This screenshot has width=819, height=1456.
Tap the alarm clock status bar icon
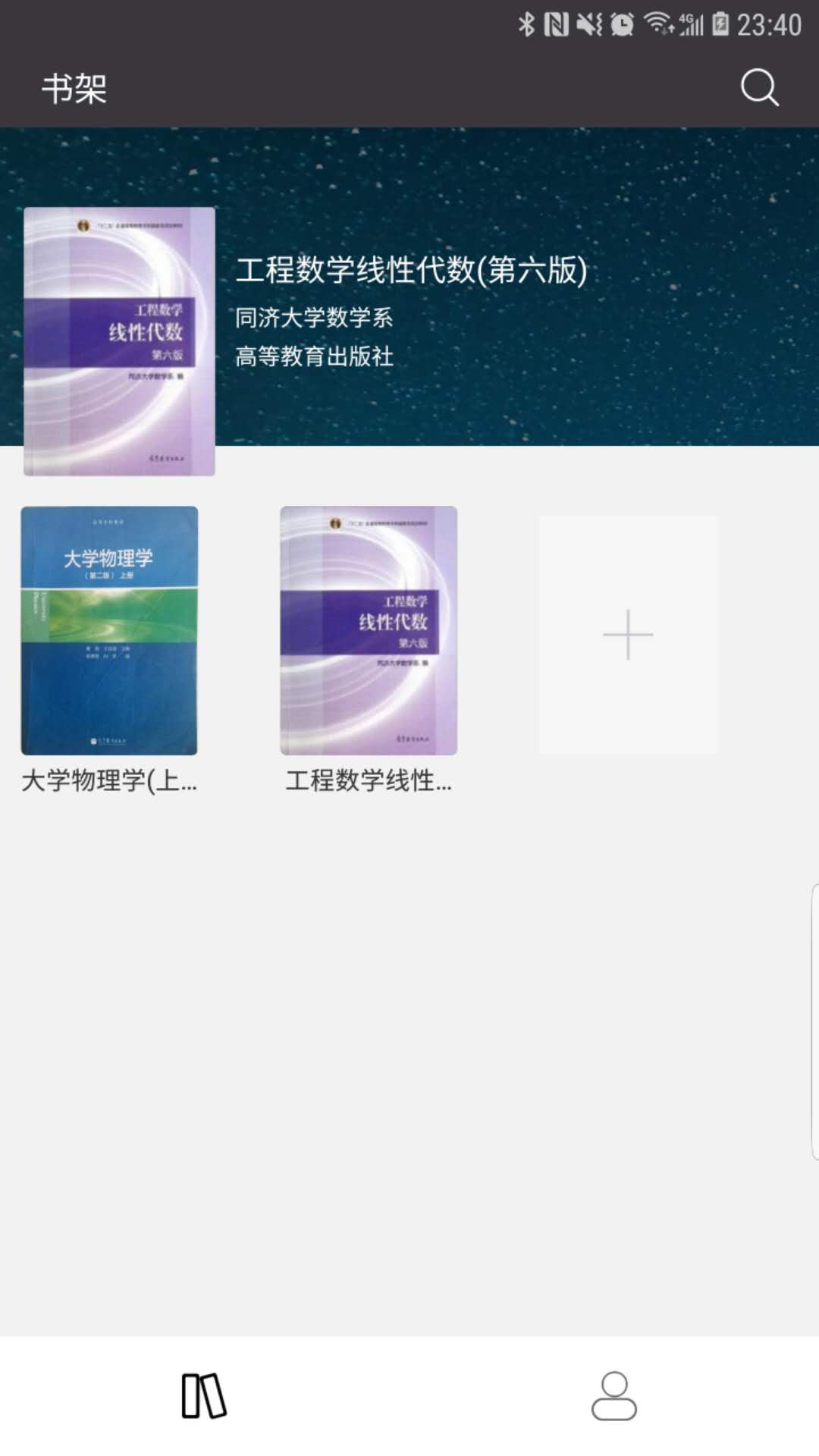pyautogui.click(x=621, y=23)
